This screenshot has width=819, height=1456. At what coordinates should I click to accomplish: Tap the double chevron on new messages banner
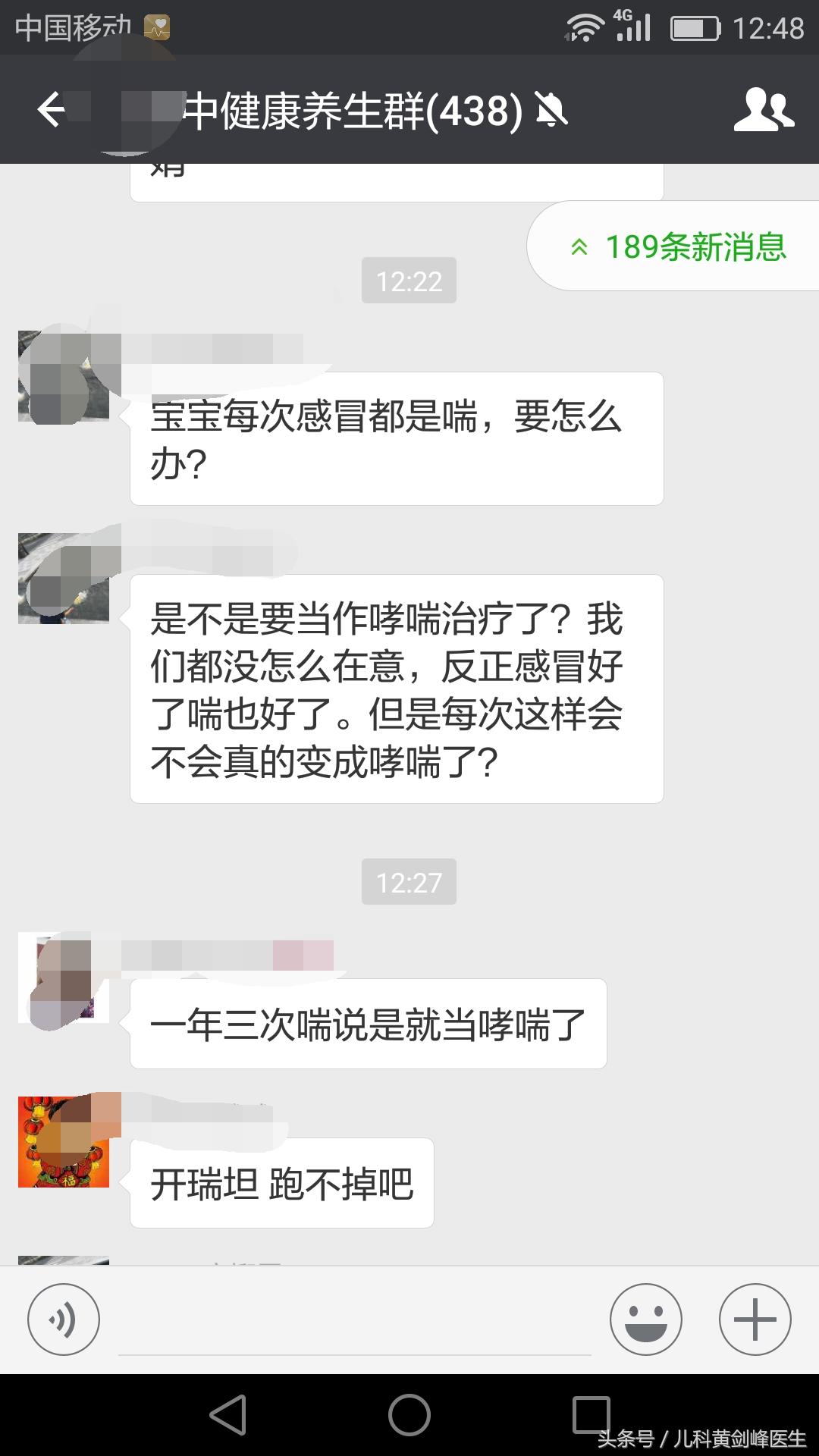579,245
